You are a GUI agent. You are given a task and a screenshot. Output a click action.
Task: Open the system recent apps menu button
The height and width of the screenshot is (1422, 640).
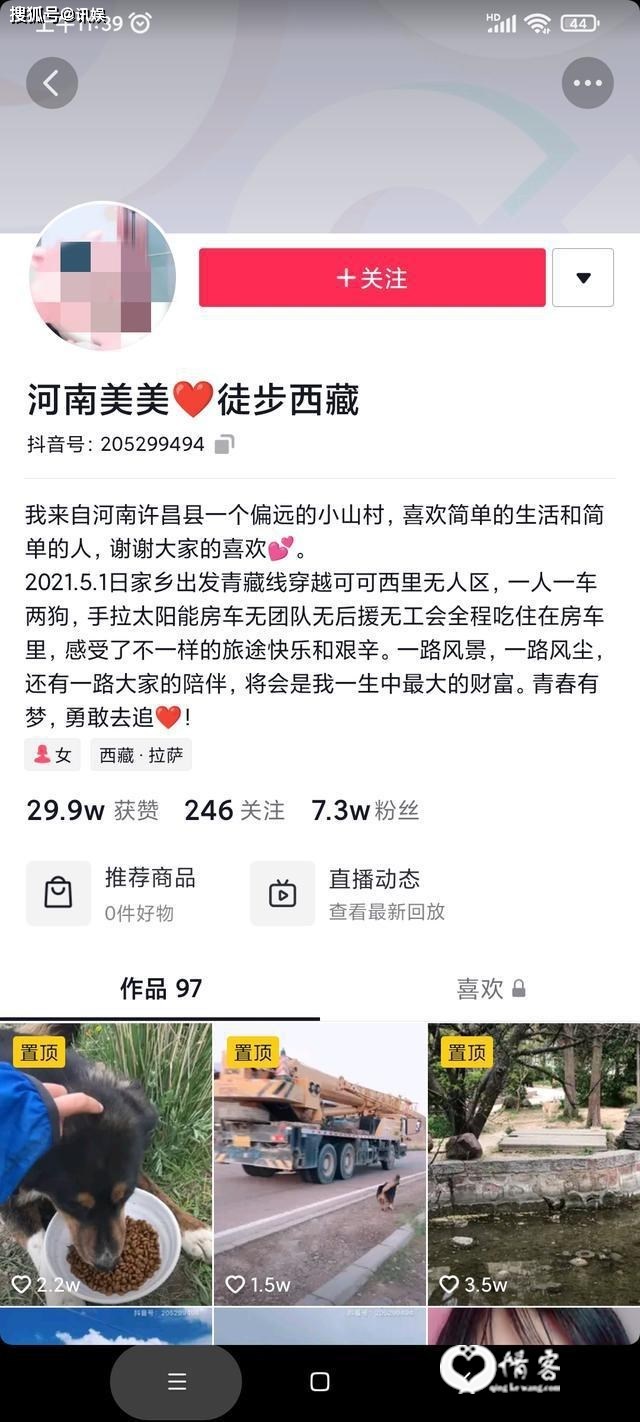(x=176, y=1382)
